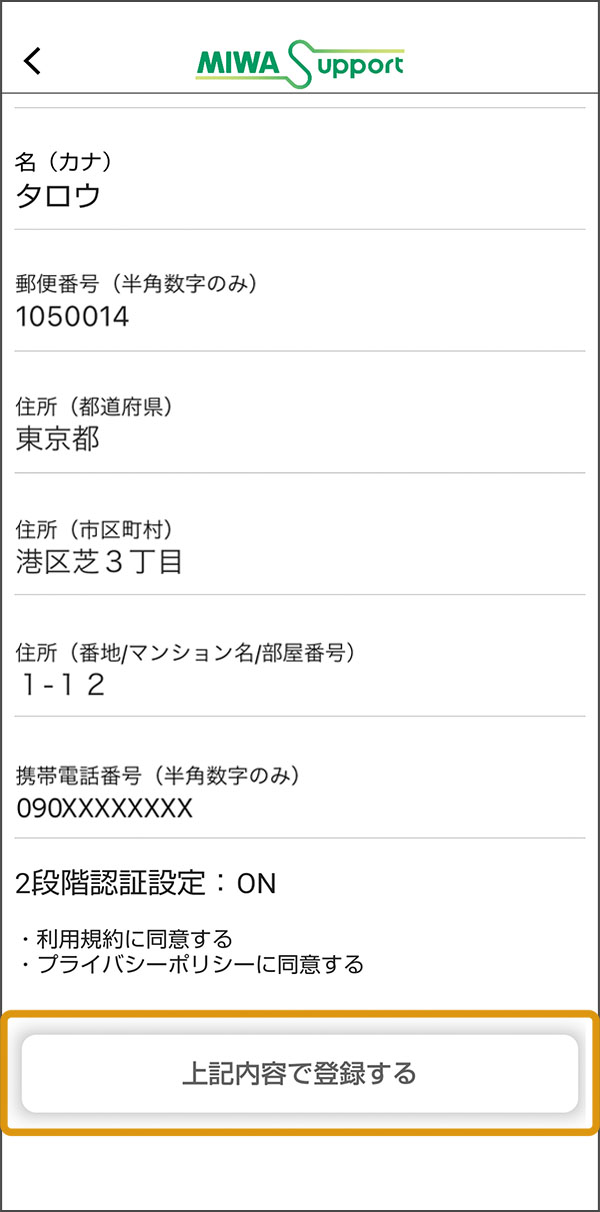Go back with the top-left arrow
This screenshot has height=1212, width=600.
33,61
